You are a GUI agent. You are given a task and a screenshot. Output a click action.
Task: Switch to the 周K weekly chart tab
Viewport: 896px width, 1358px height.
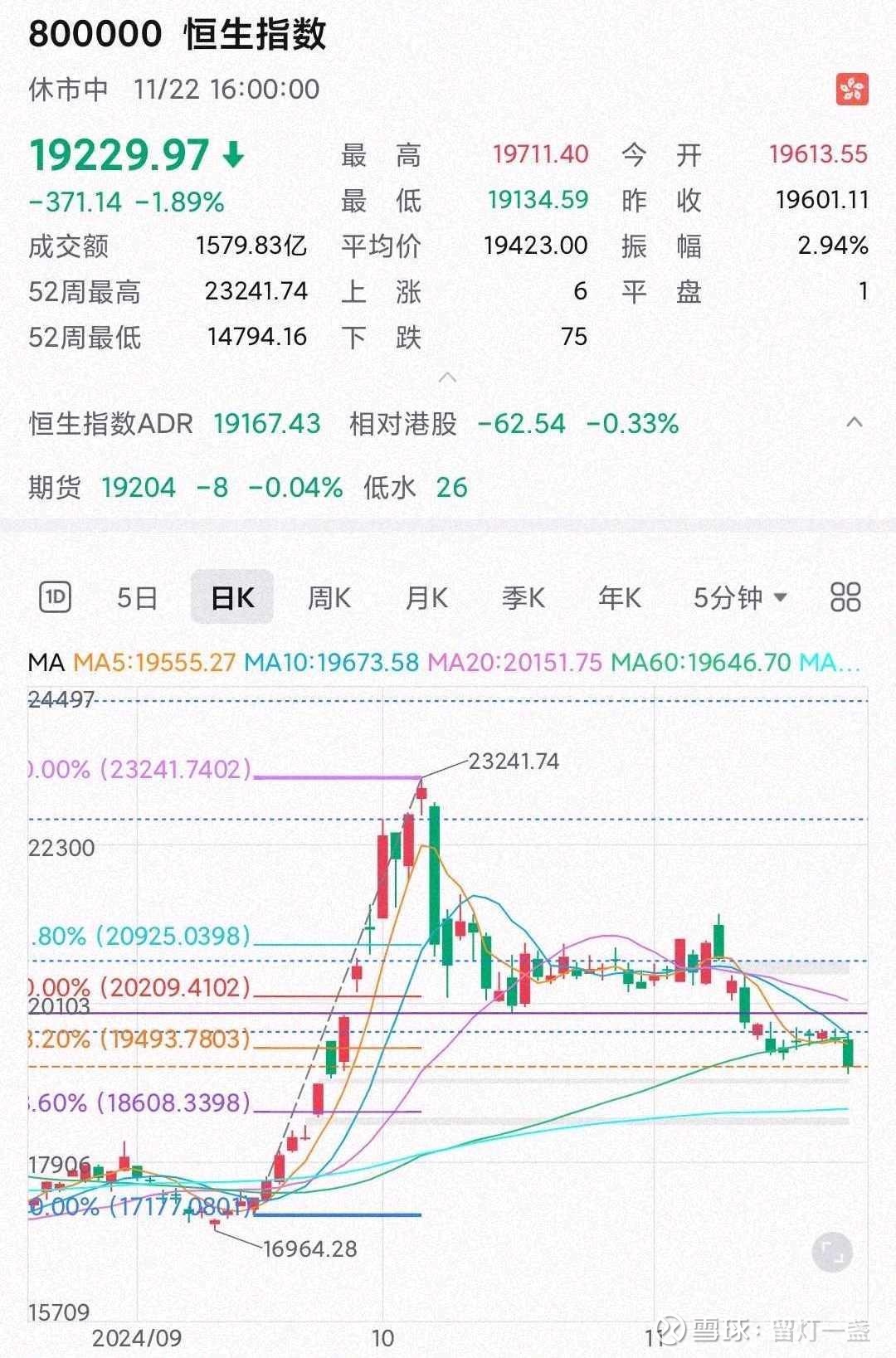pyautogui.click(x=329, y=596)
